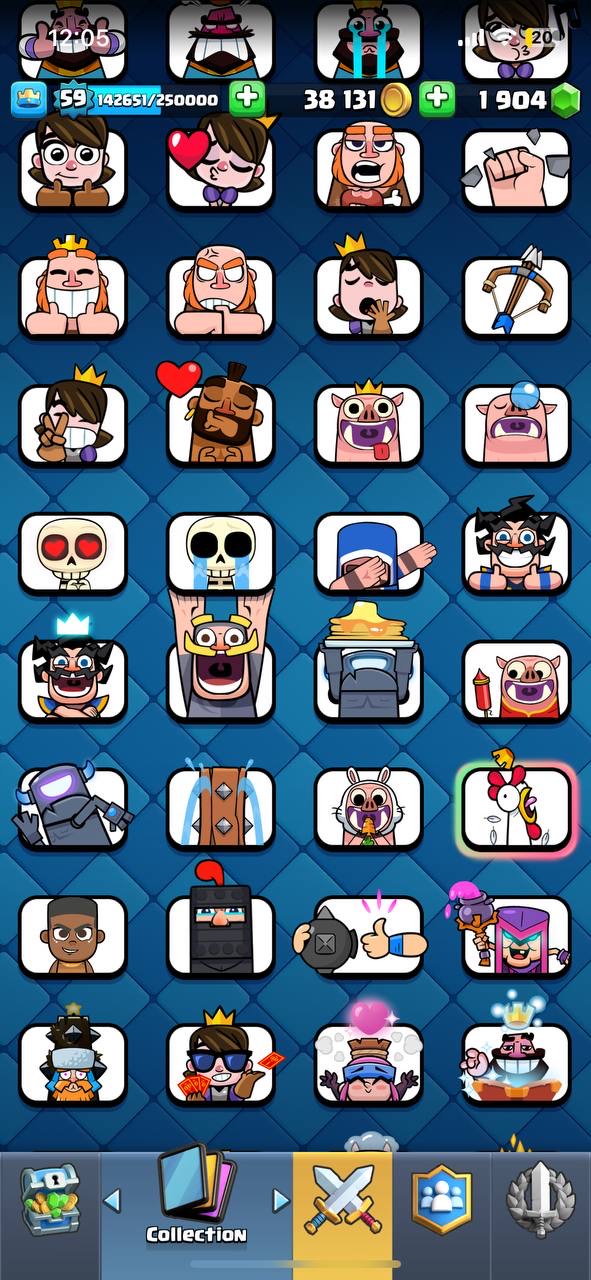This screenshot has width=591, height=1280.
Task: Pick the skeleton with heart eyes emote
Action: (x=73, y=551)
